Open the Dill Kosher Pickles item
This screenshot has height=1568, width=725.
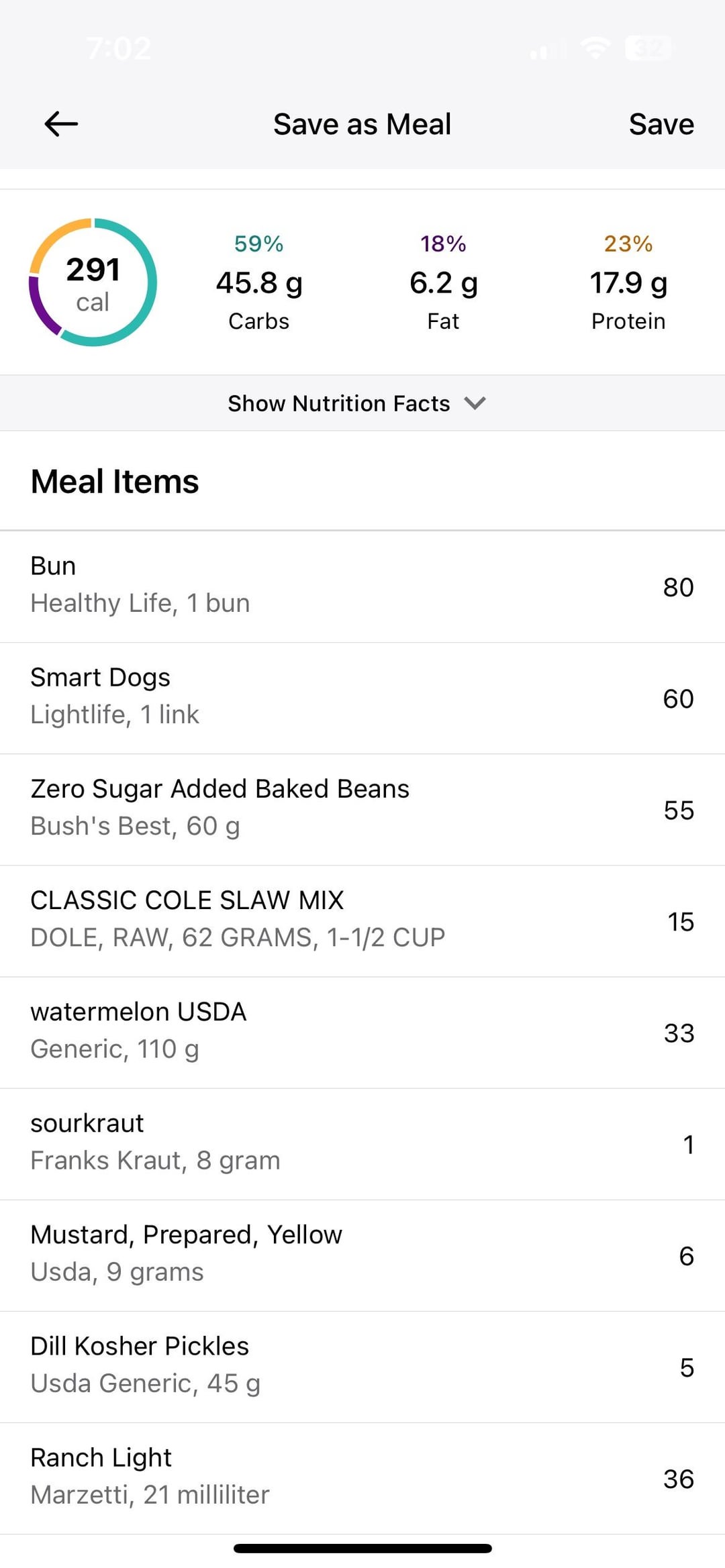362,1367
